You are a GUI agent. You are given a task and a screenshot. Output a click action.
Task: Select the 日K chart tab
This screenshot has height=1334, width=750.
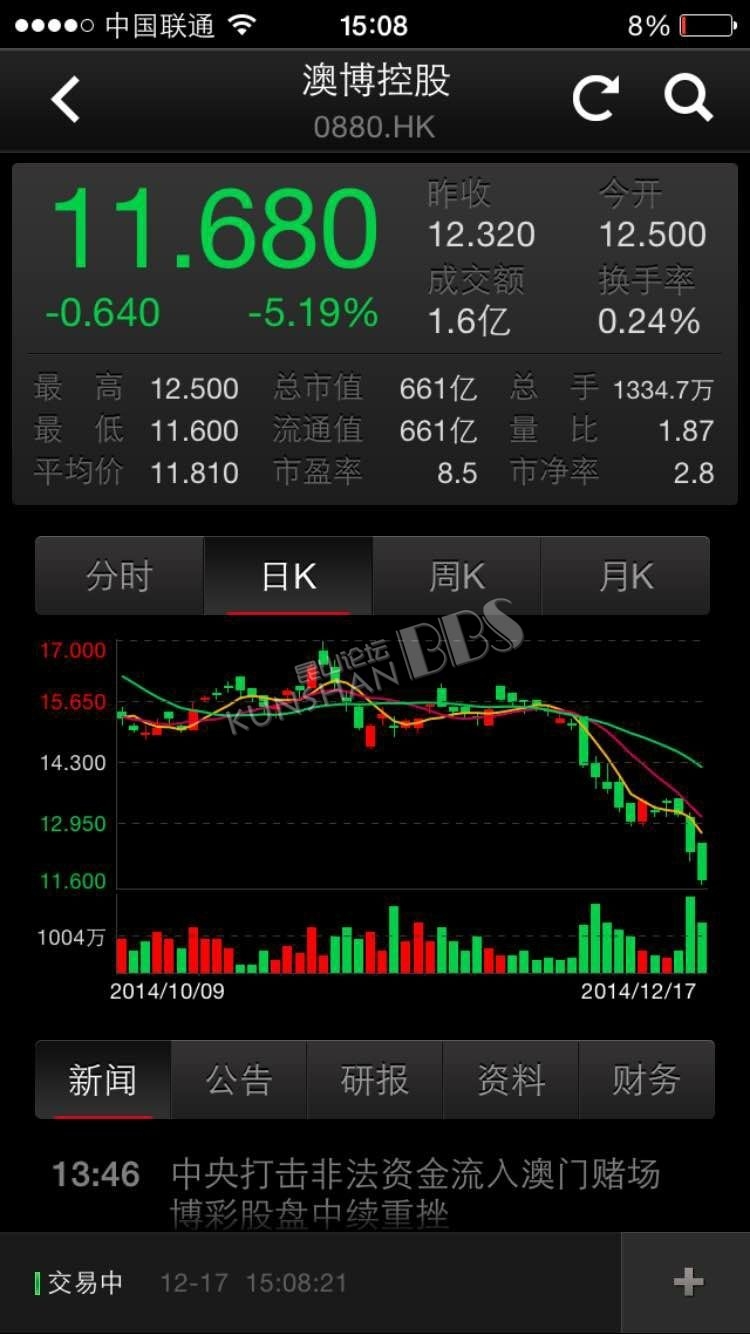pyautogui.click(x=288, y=576)
